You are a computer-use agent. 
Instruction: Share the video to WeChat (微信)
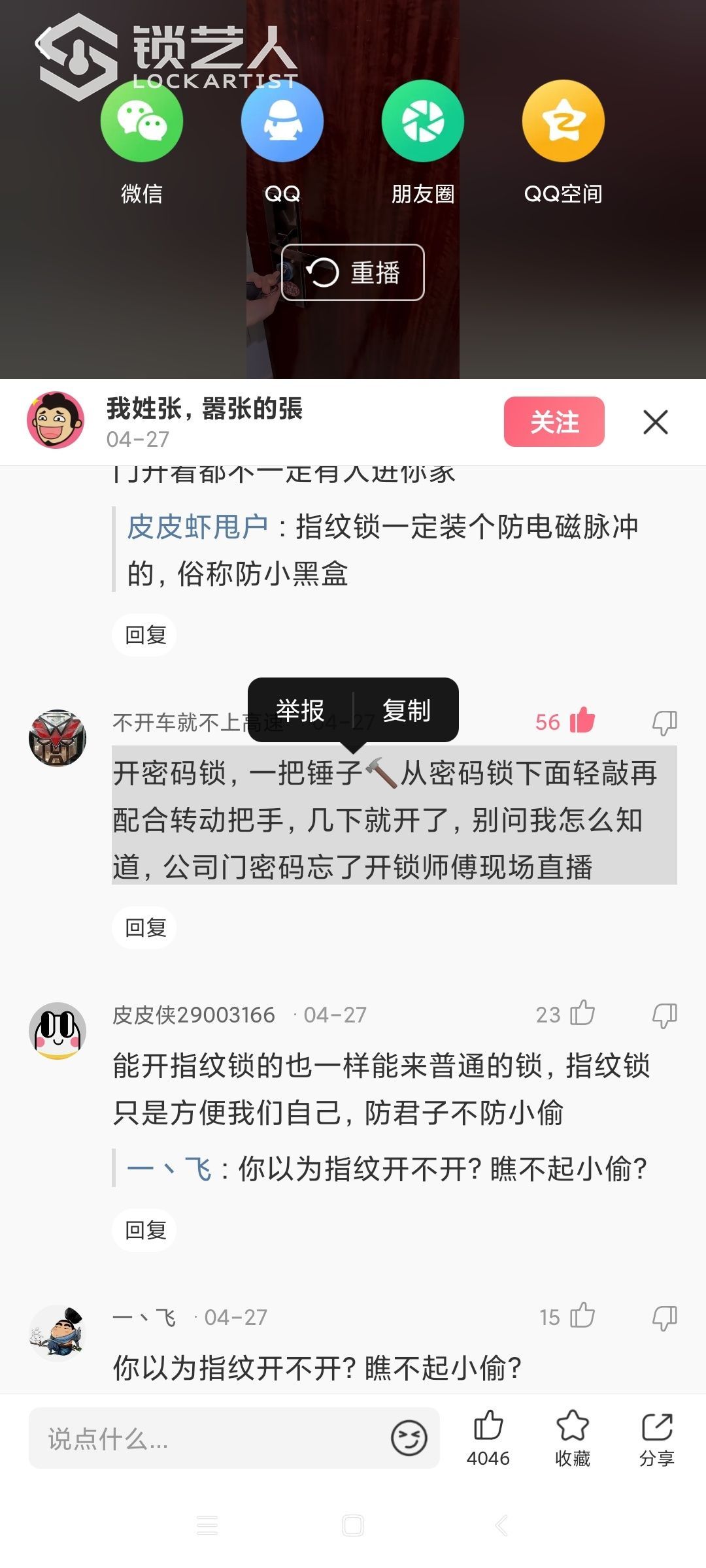point(142,122)
